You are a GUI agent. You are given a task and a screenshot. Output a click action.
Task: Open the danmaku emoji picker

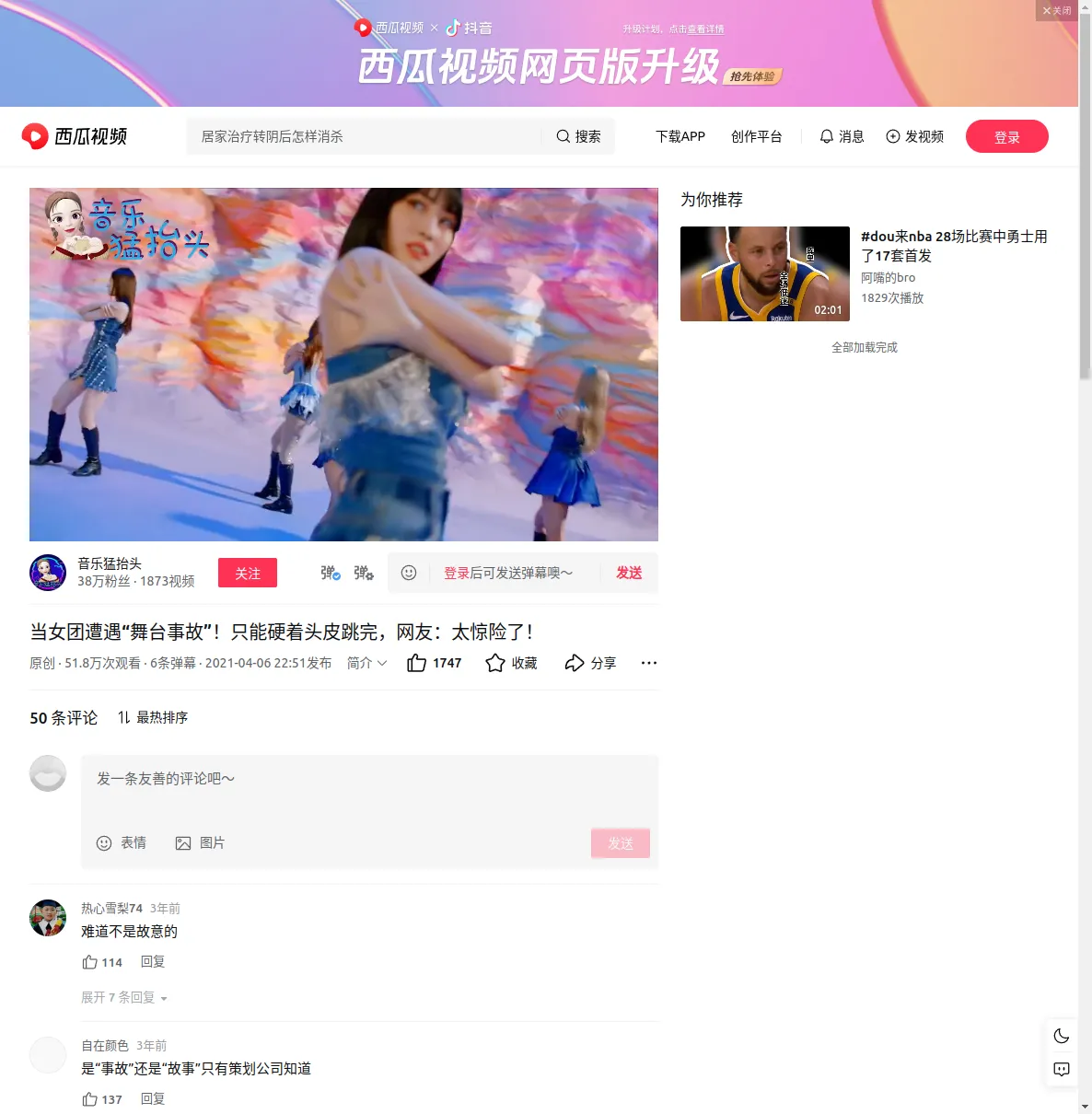point(409,573)
